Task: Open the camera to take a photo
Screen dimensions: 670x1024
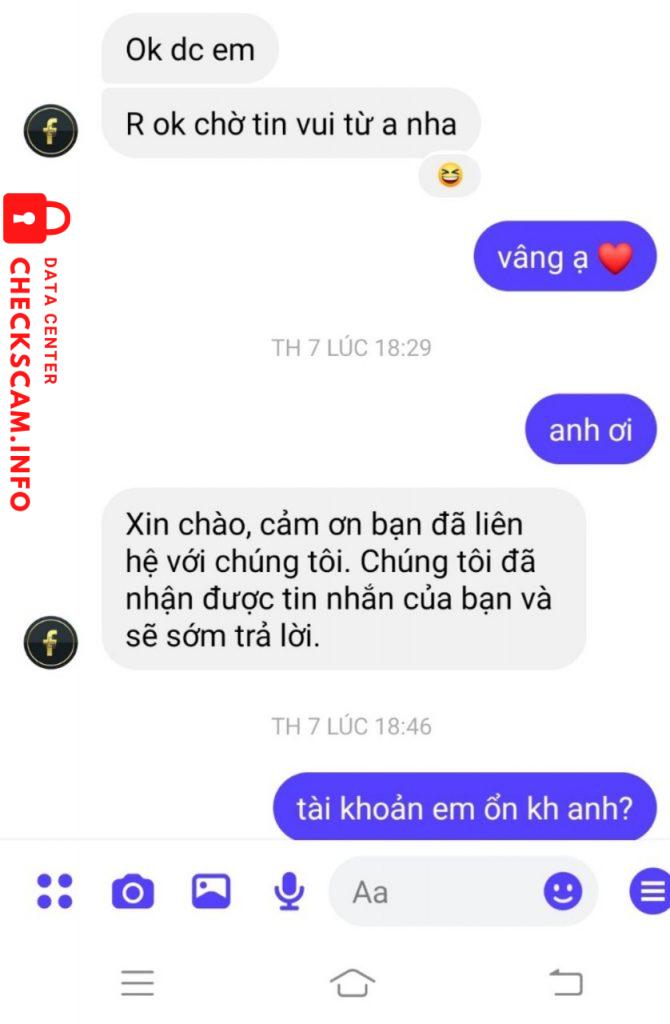Action: [x=133, y=890]
